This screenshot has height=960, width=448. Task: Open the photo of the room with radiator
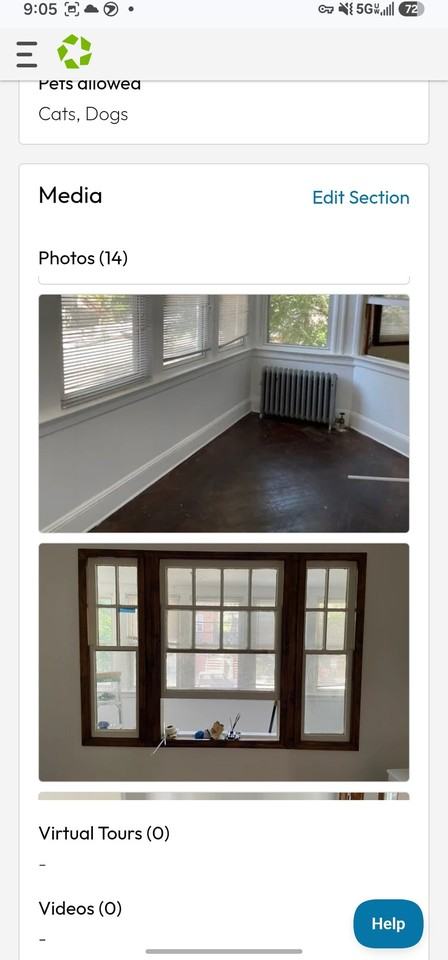(x=224, y=413)
